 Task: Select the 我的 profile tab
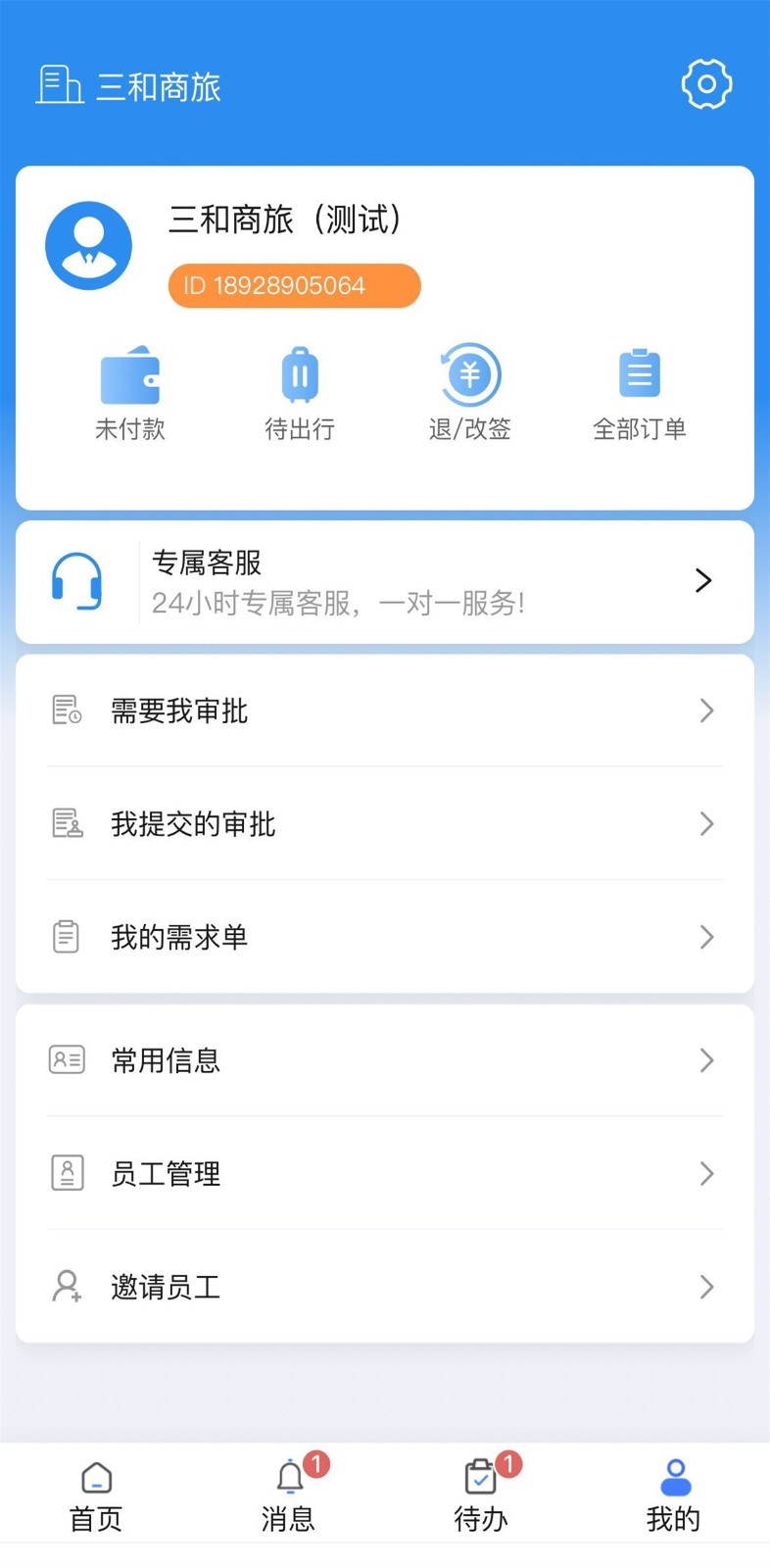(674, 1496)
